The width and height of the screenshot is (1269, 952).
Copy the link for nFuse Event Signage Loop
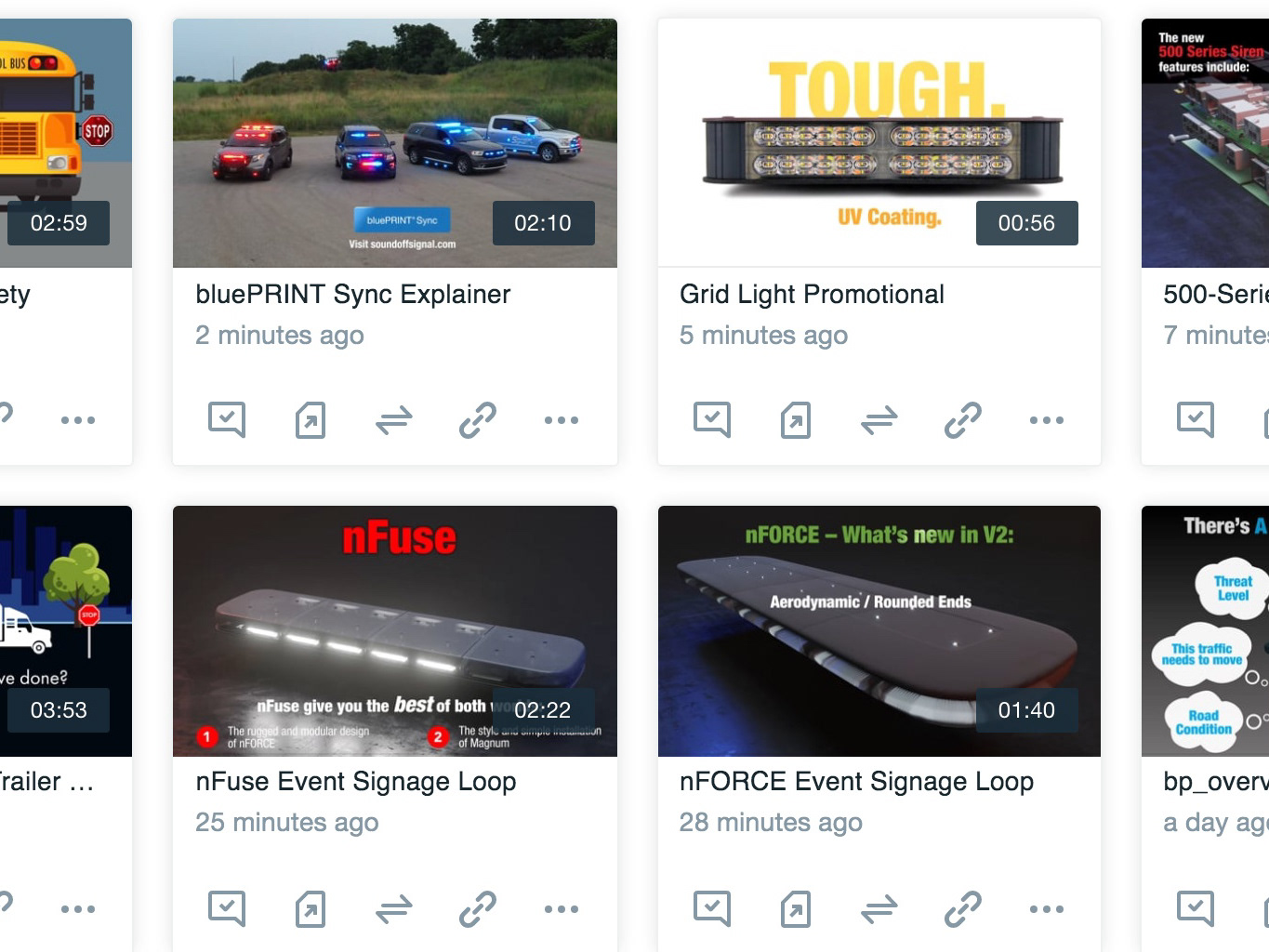pyautogui.click(x=478, y=908)
